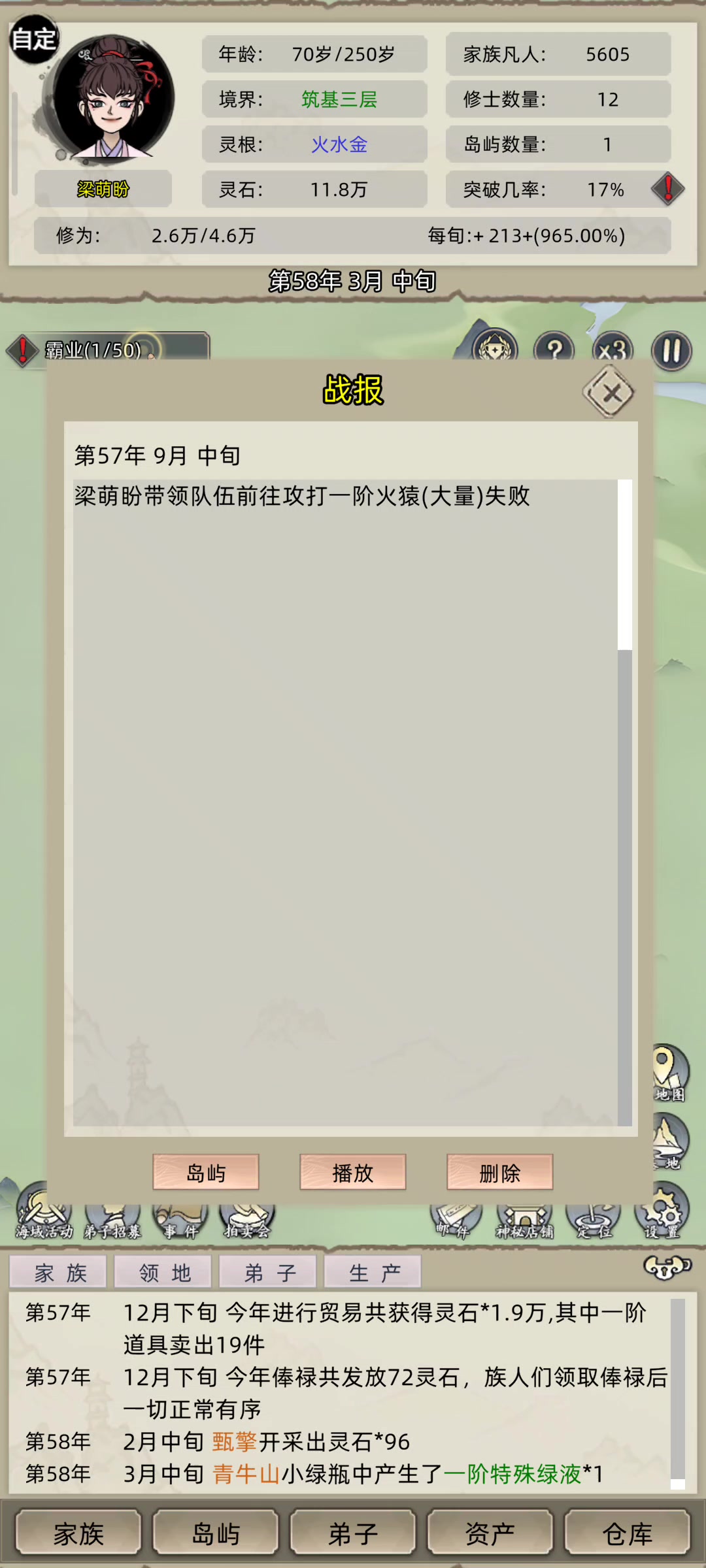The image size is (706, 1568).
Task: Open the help question mark
Action: (x=554, y=350)
